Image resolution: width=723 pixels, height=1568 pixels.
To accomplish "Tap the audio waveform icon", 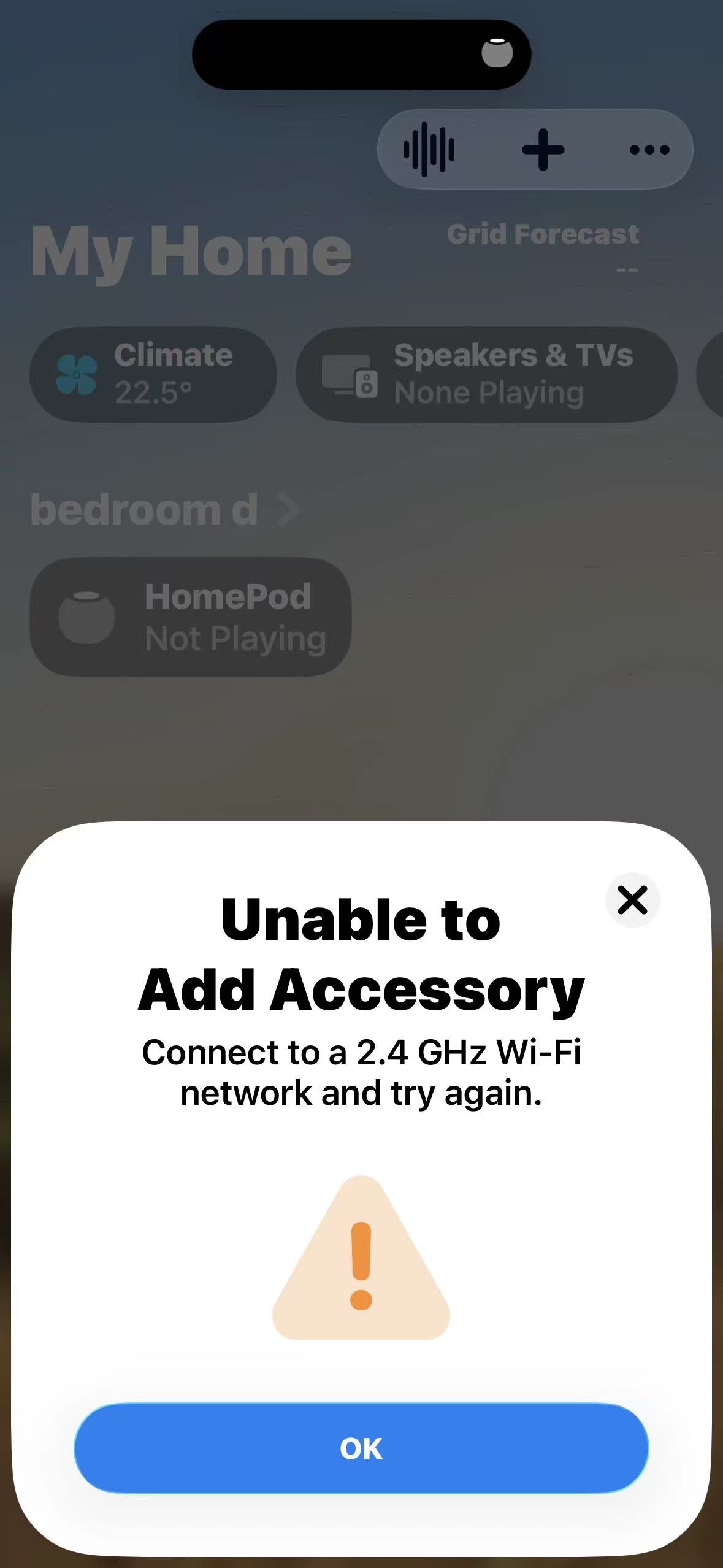I will point(429,149).
